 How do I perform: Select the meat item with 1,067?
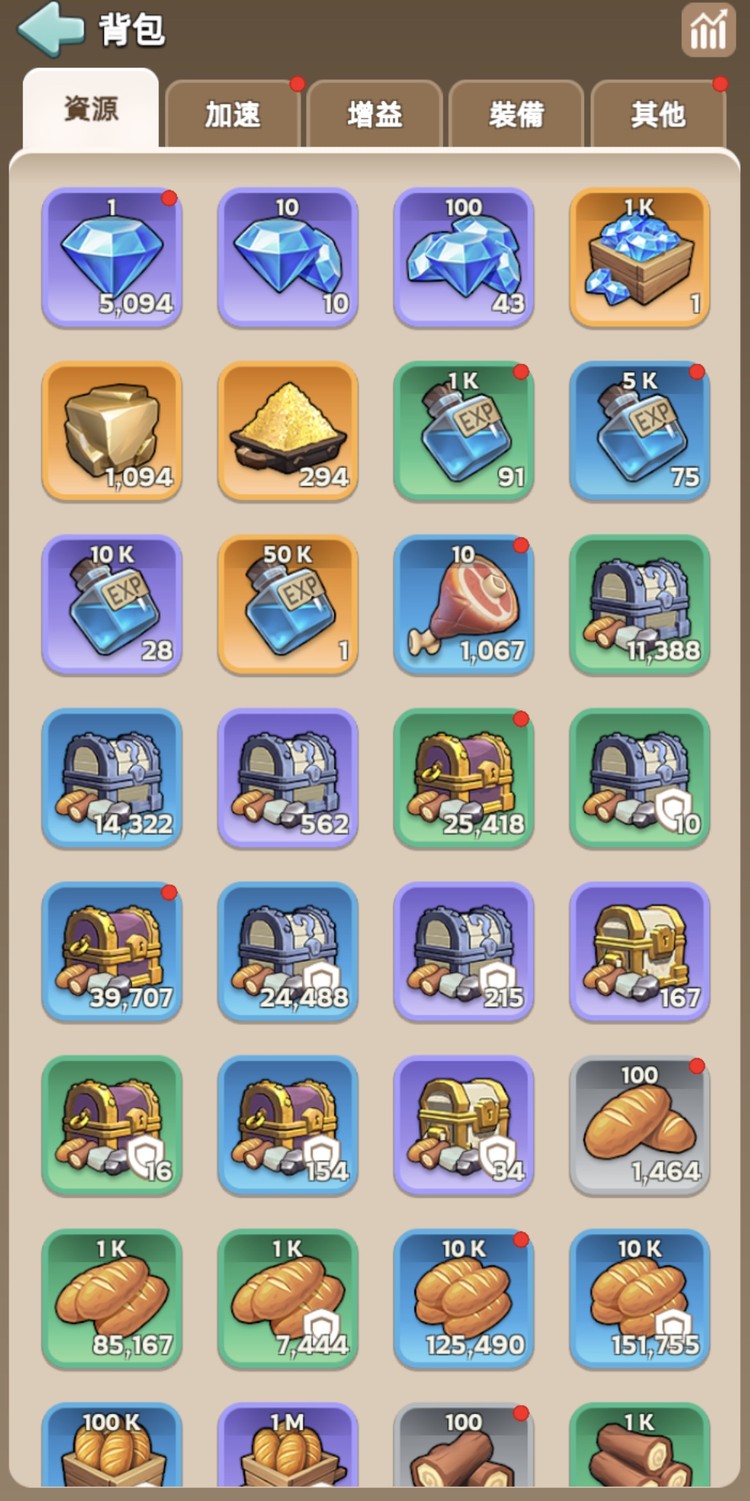click(463, 604)
